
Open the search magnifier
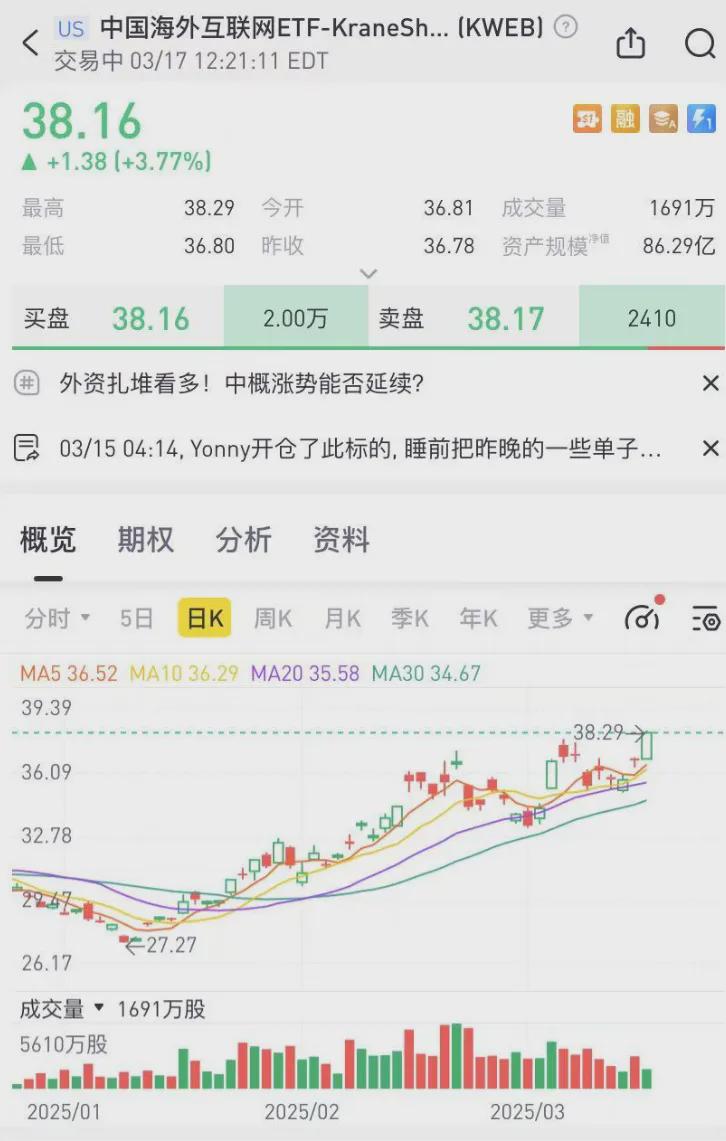tap(700, 43)
